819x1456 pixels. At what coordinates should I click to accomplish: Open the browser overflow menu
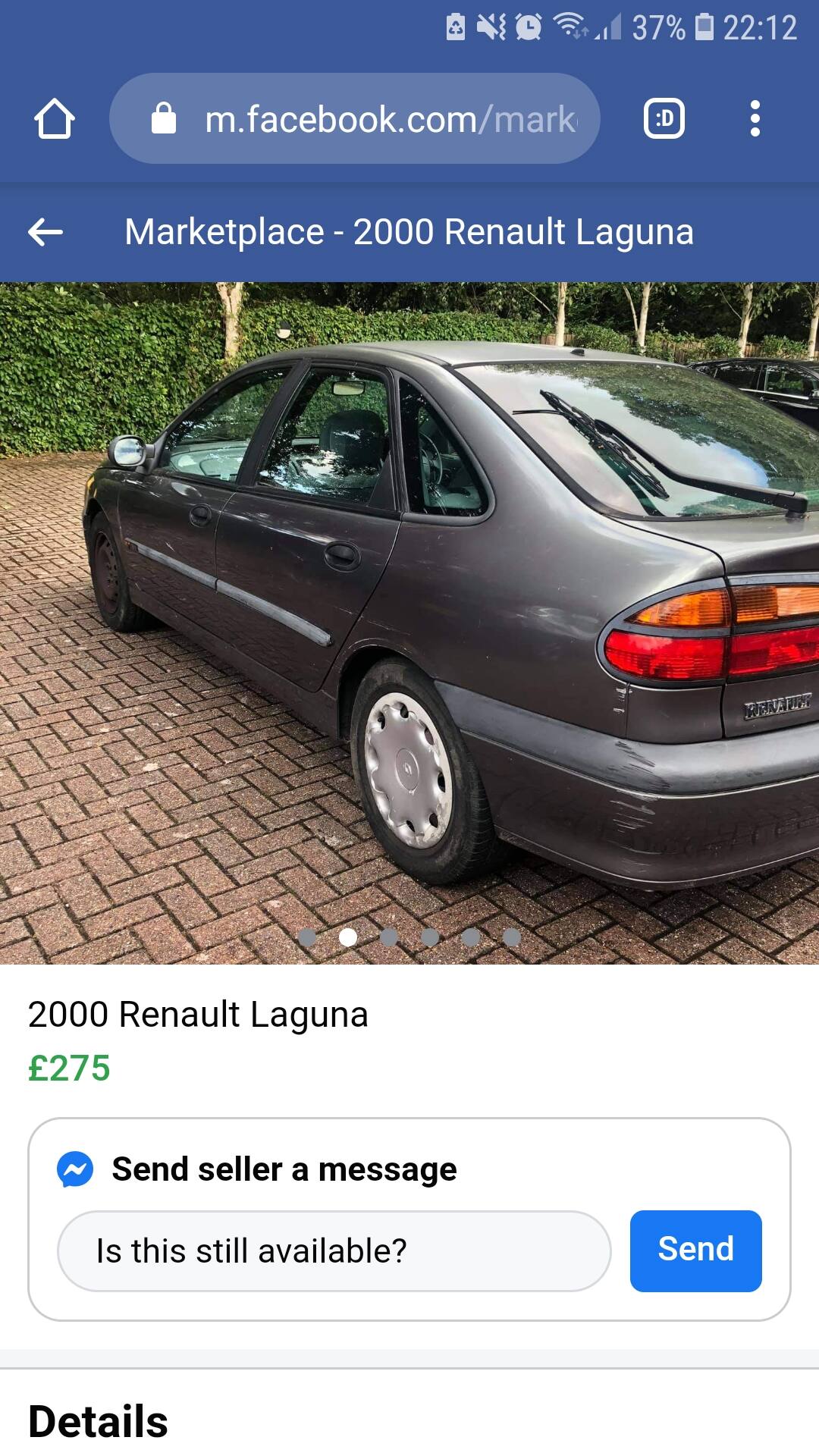tap(755, 118)
